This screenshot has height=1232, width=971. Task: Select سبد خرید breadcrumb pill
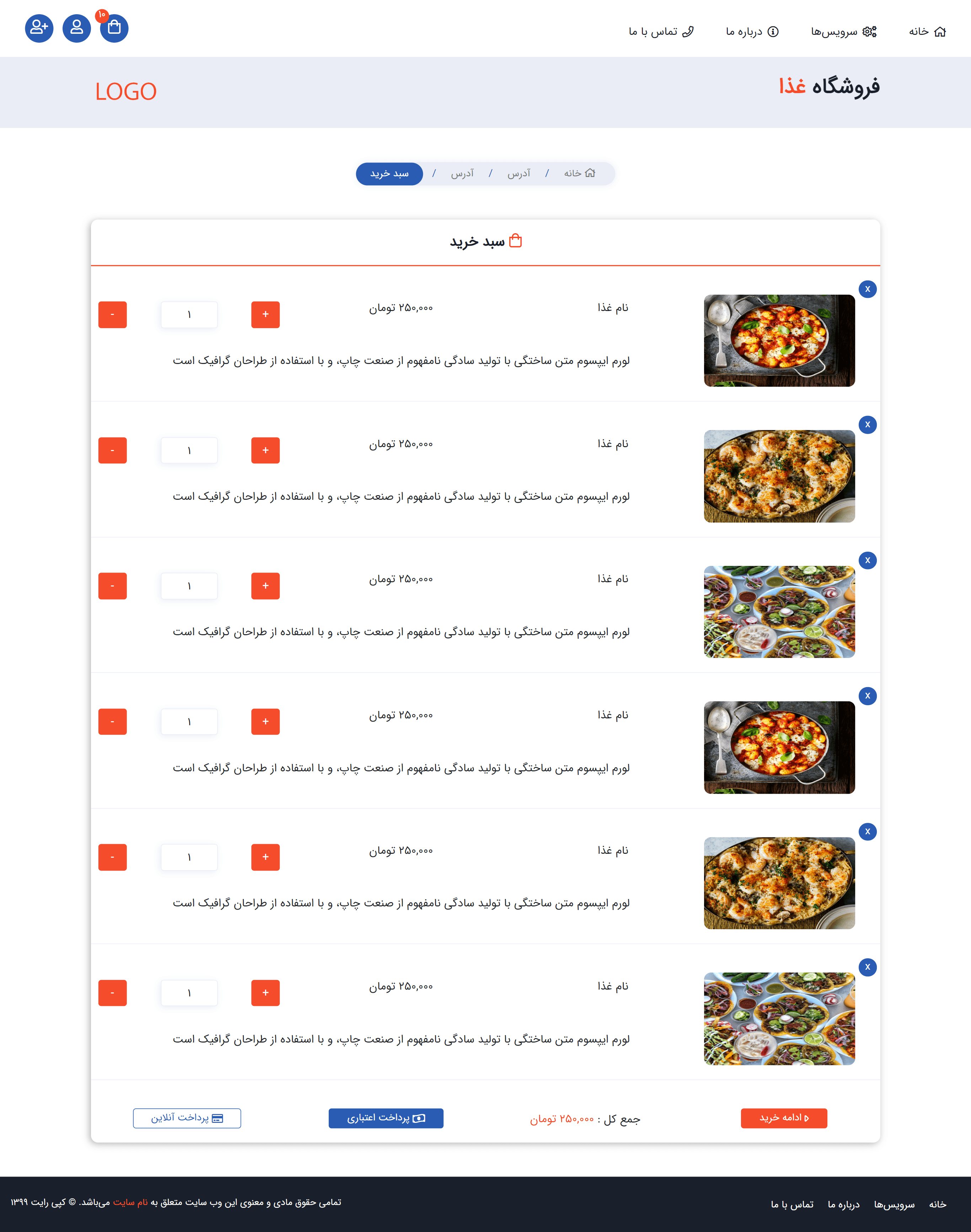[x=390, y=174]
